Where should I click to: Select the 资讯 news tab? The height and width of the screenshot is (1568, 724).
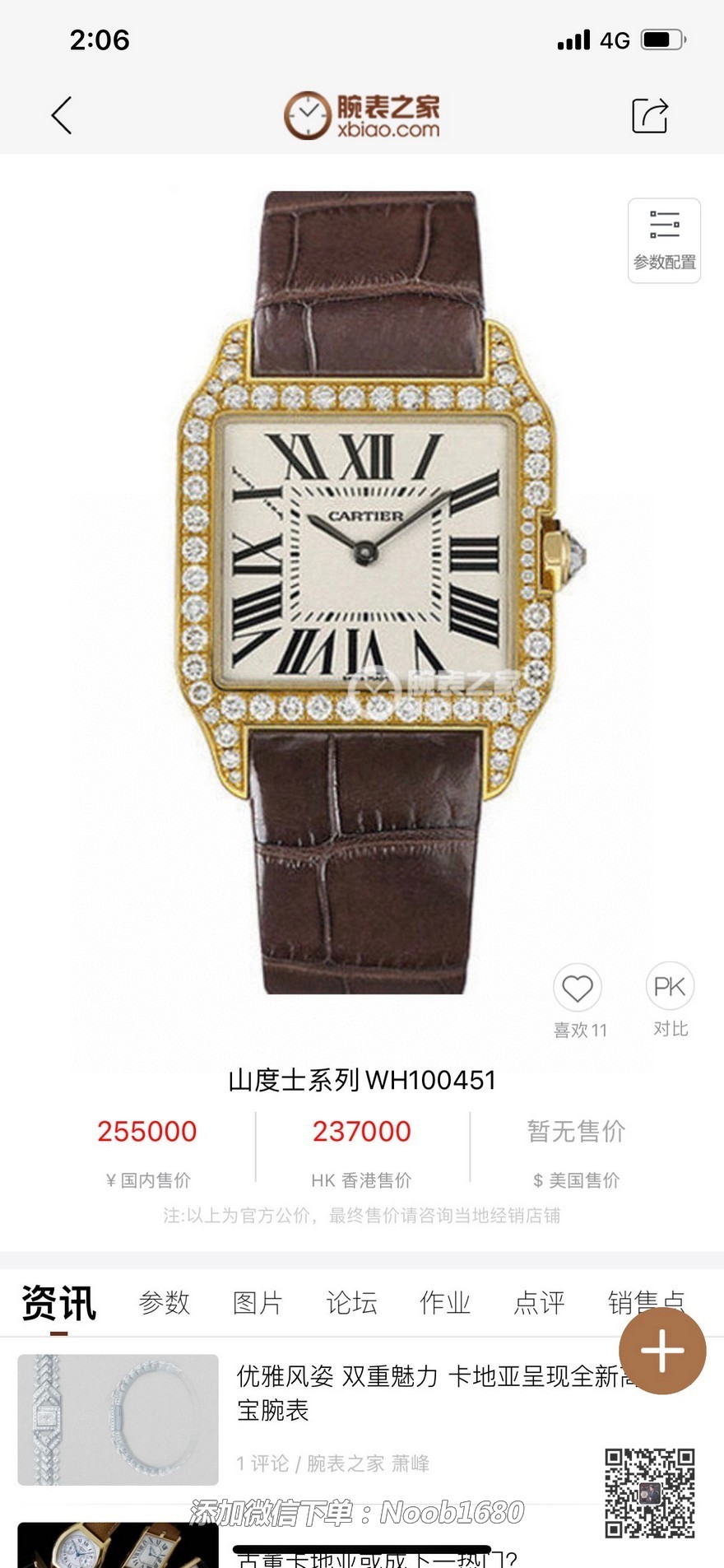(58, 1303)
